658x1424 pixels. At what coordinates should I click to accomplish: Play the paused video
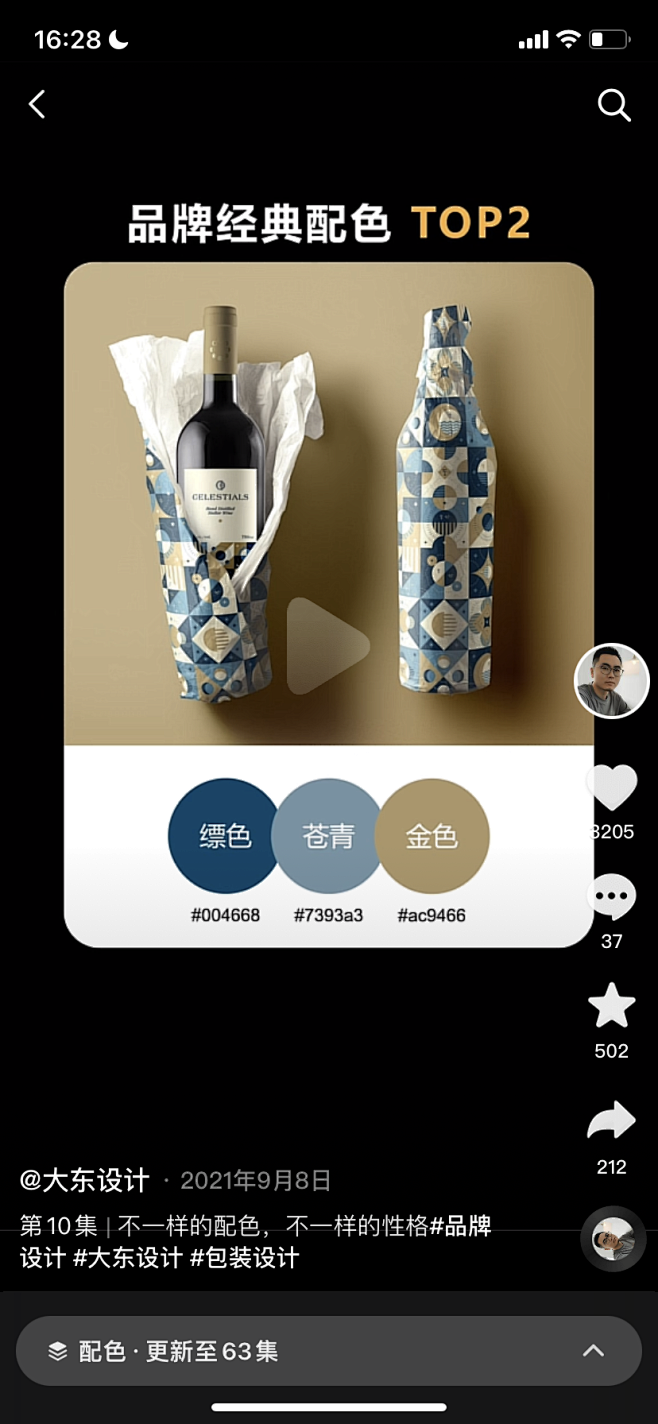pyautogui.click(x=329, y=646)
